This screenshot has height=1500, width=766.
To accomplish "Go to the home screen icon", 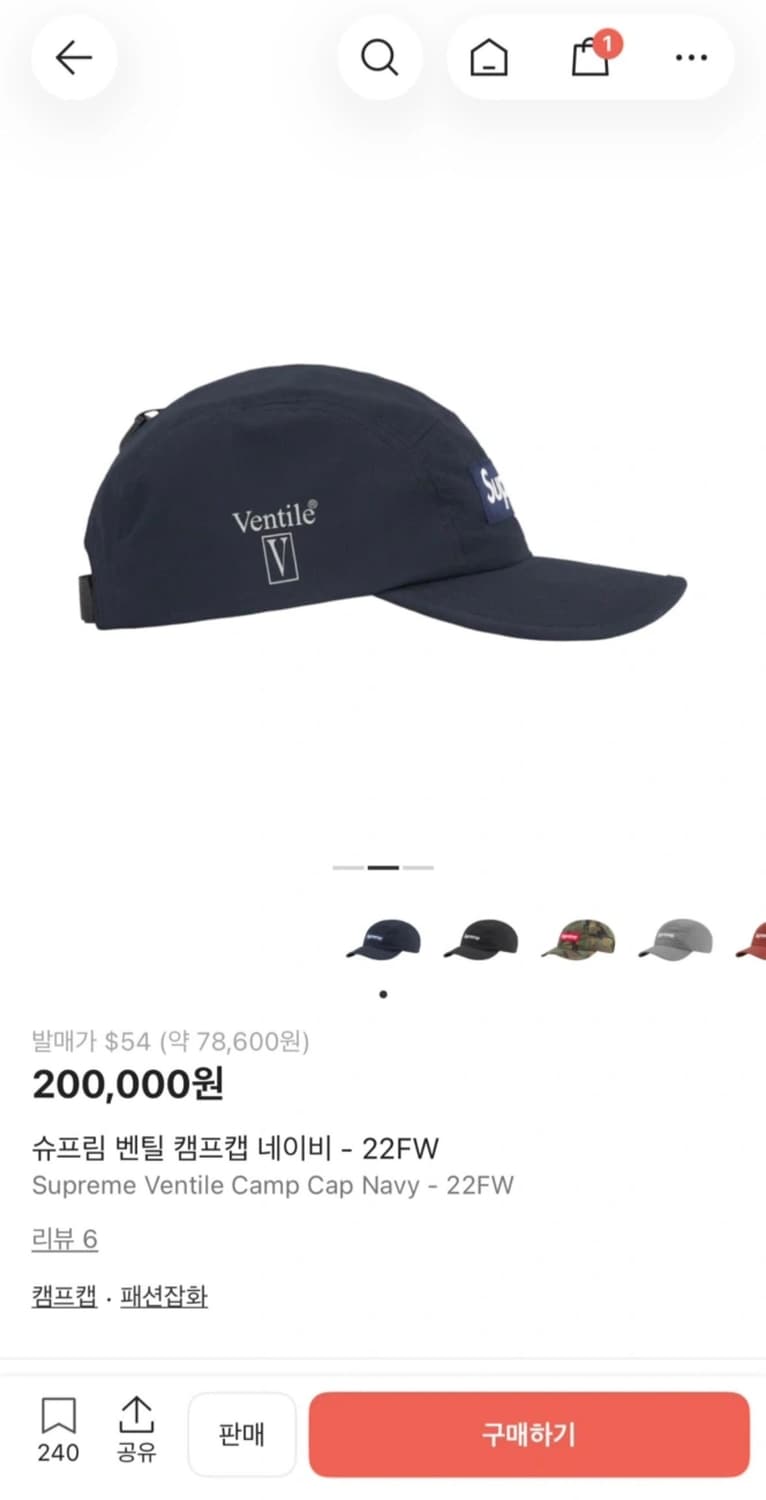I will click(488, 57).
